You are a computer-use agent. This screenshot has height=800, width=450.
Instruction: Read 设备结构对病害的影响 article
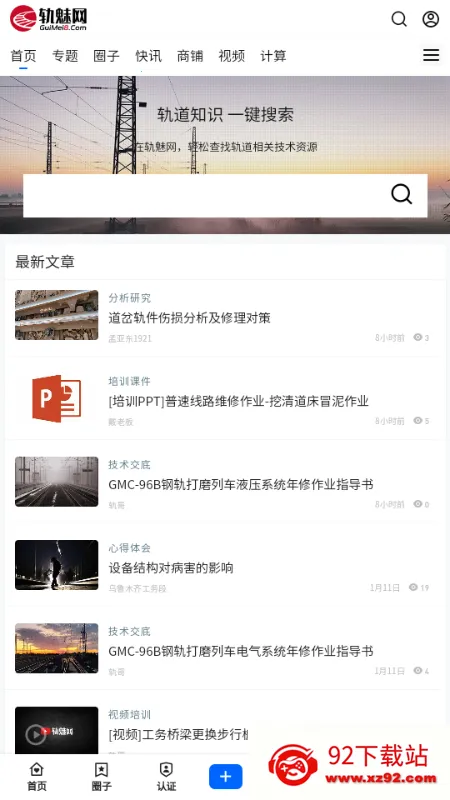[171, 568]
